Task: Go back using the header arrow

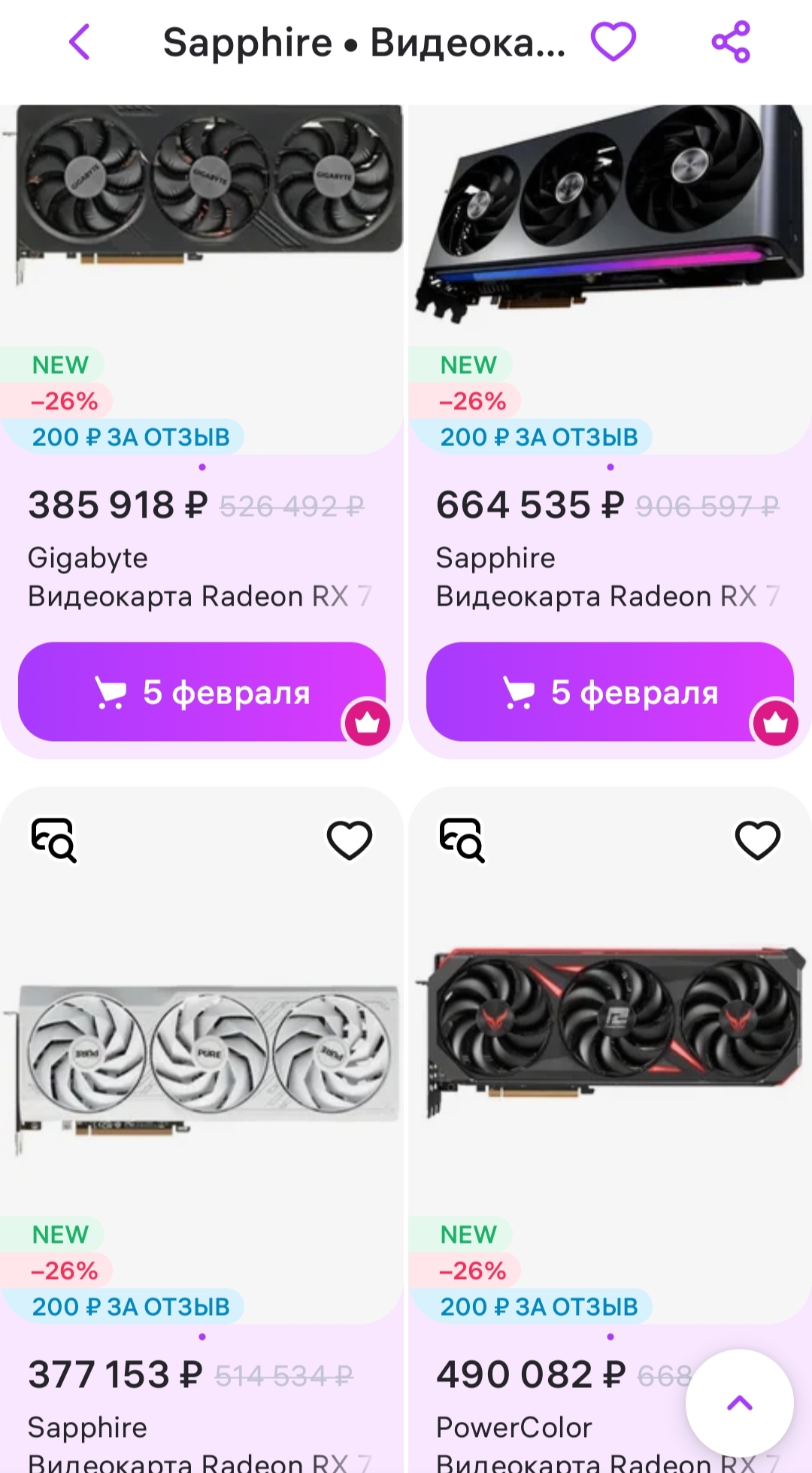Action: [80, 42]
